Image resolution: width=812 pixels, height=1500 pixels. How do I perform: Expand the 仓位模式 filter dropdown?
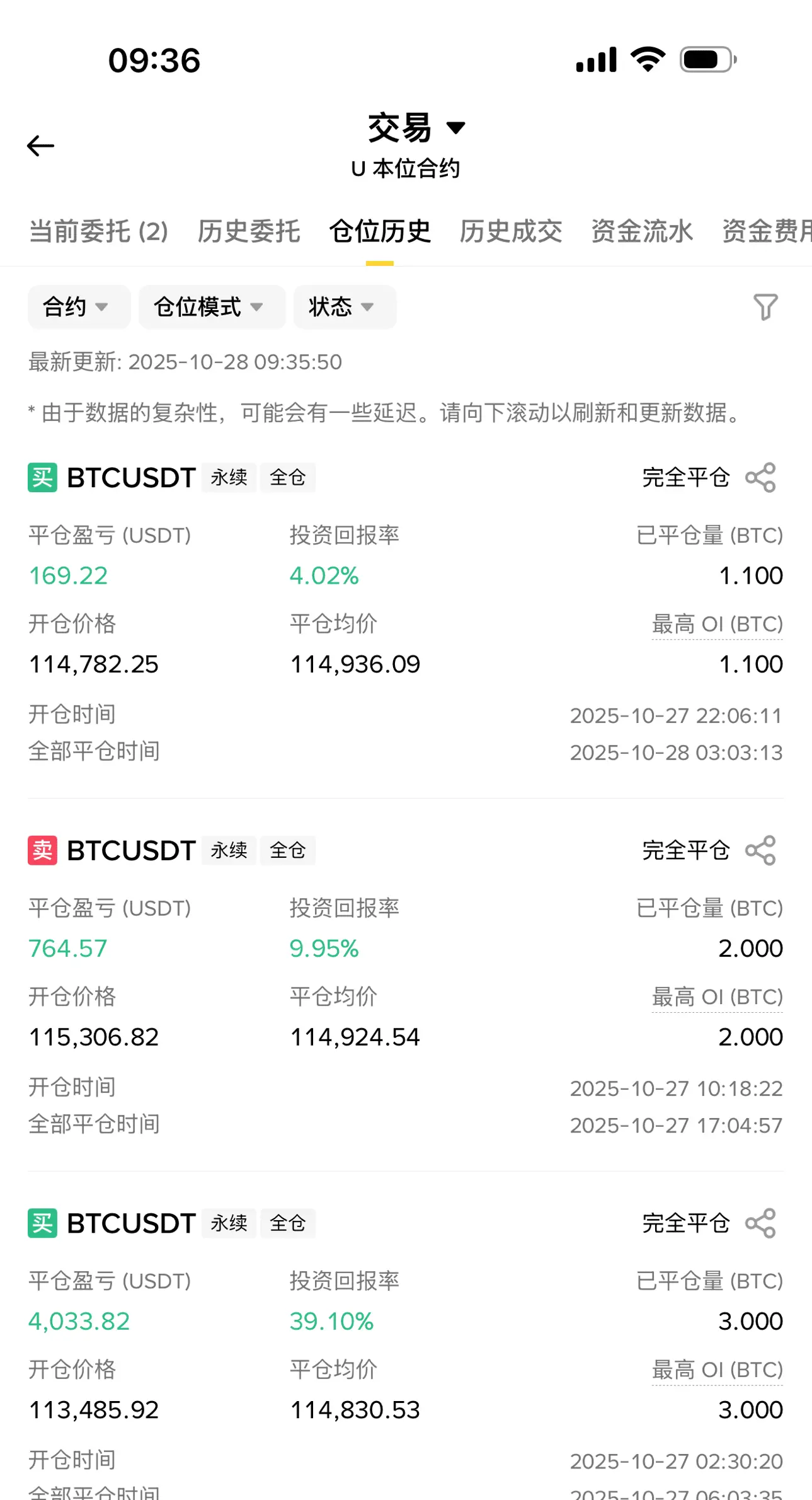coord(212,307)
